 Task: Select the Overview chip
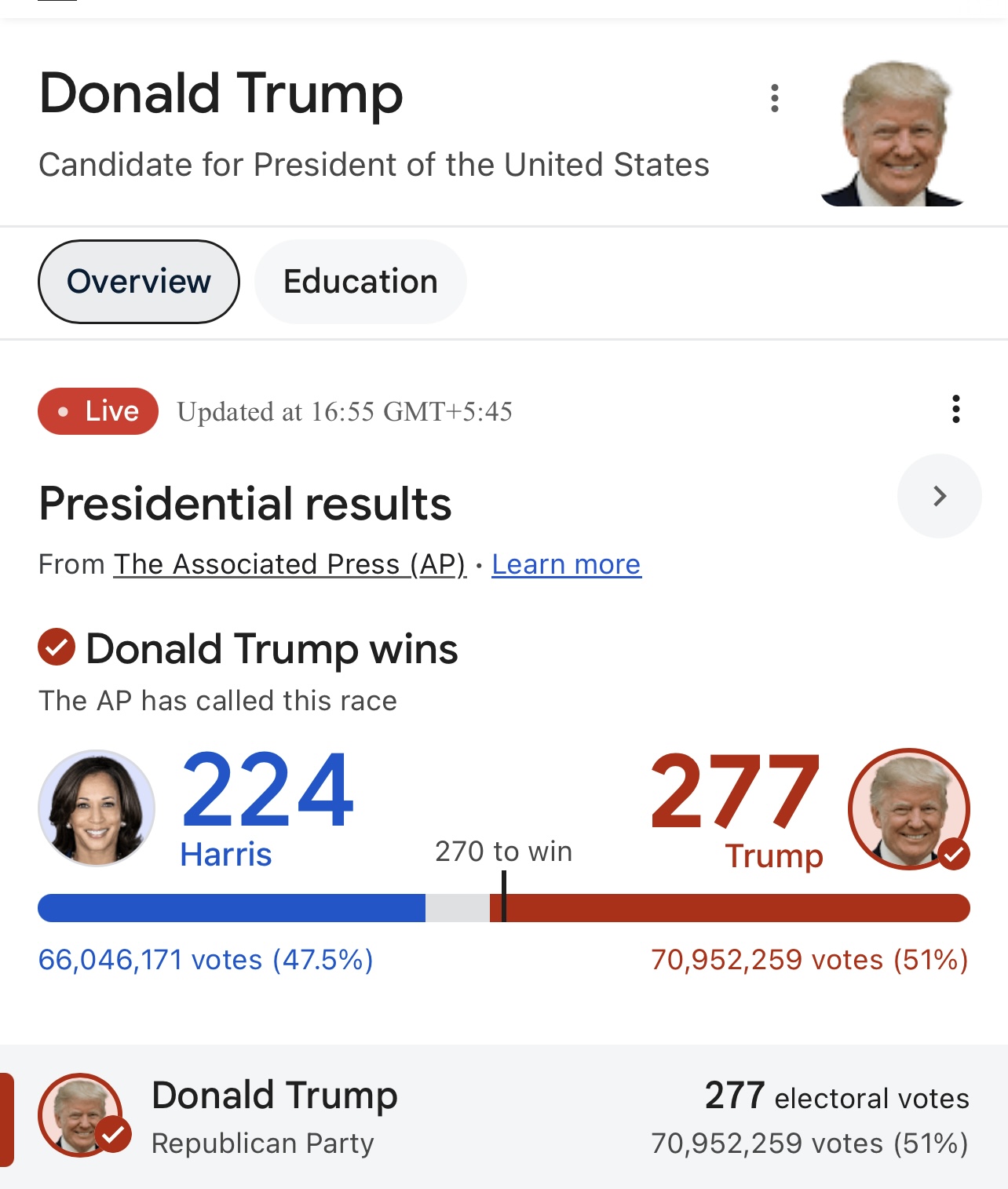point(139,282)
